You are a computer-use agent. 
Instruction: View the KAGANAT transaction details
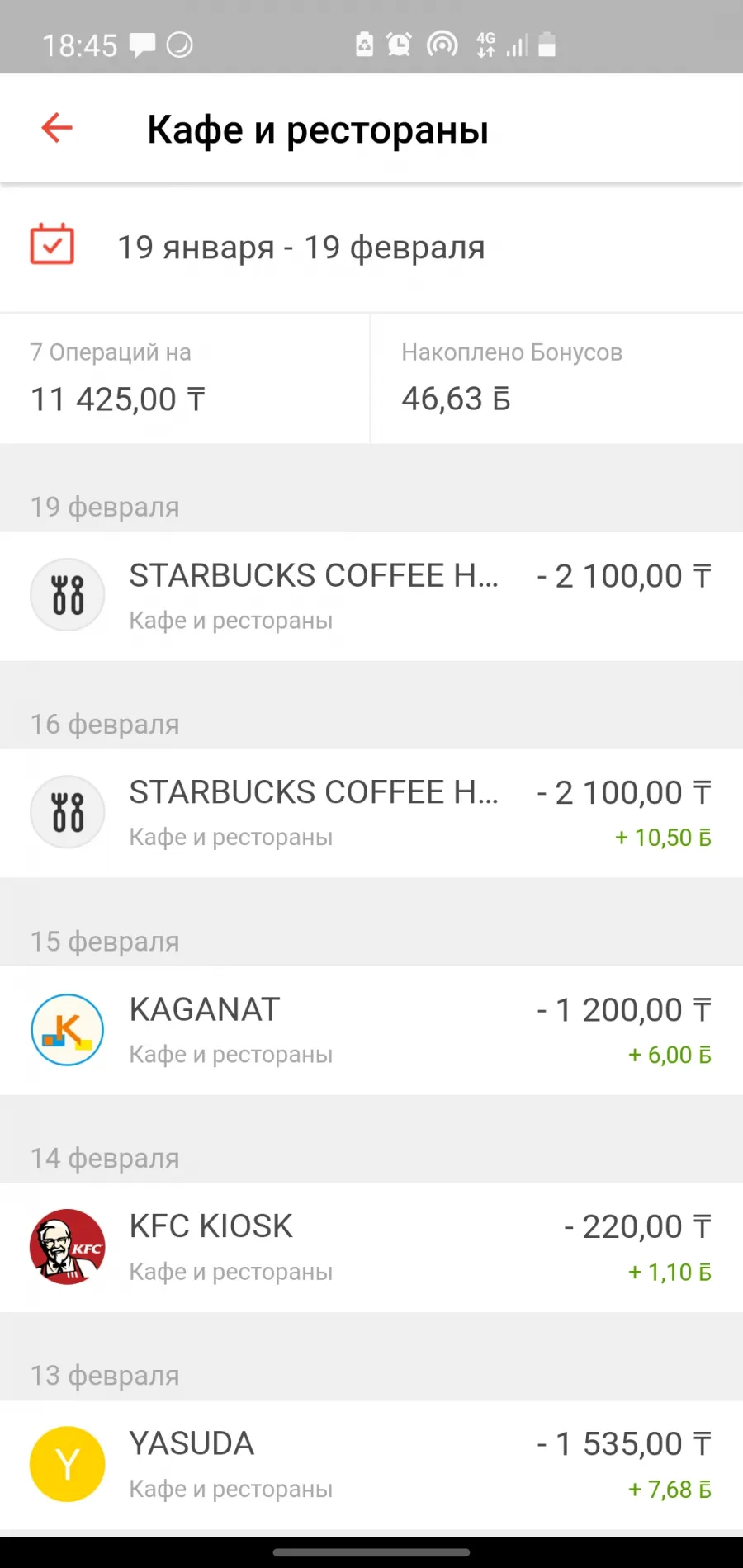pyautogui.click(x=371, y=1030)
